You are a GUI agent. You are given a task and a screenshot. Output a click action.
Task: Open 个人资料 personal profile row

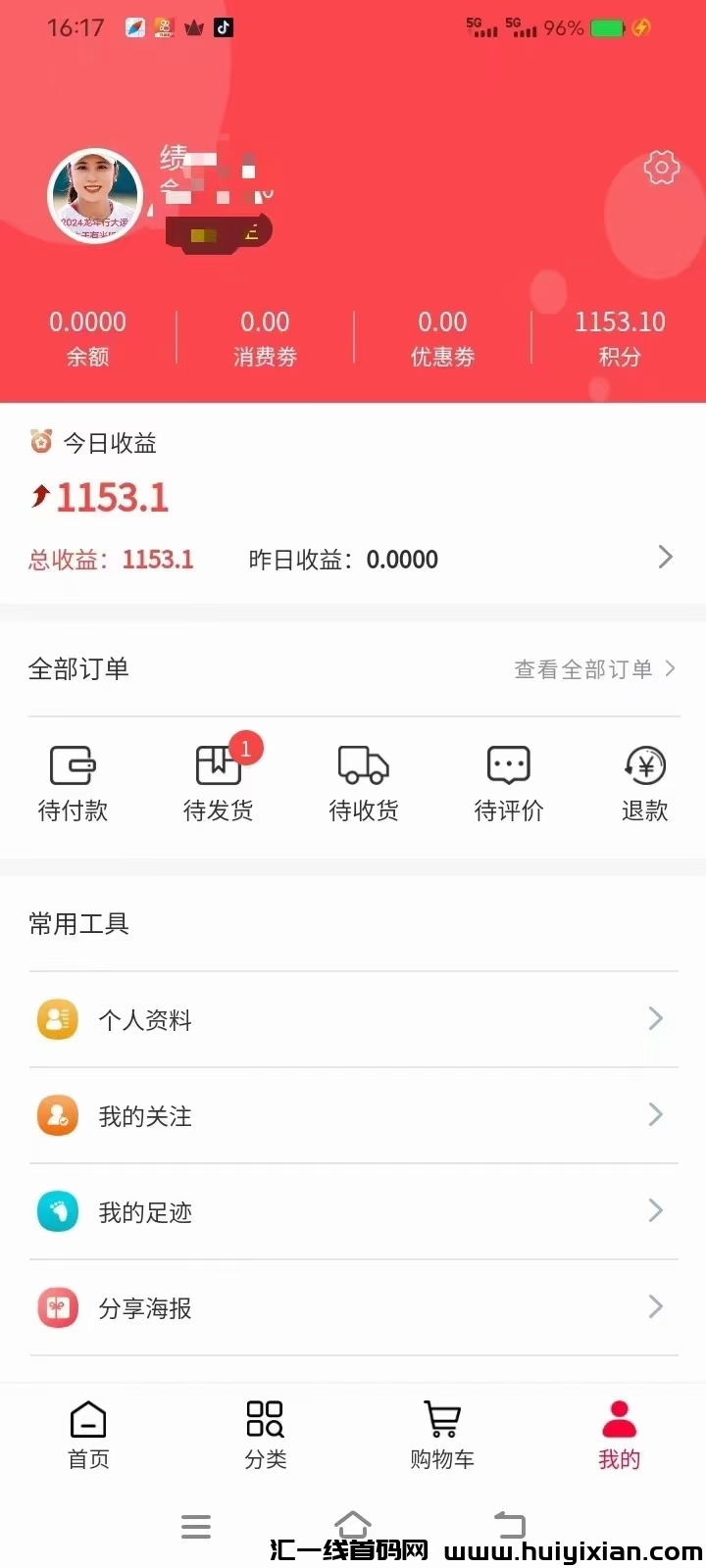[x=353, y=1020]
